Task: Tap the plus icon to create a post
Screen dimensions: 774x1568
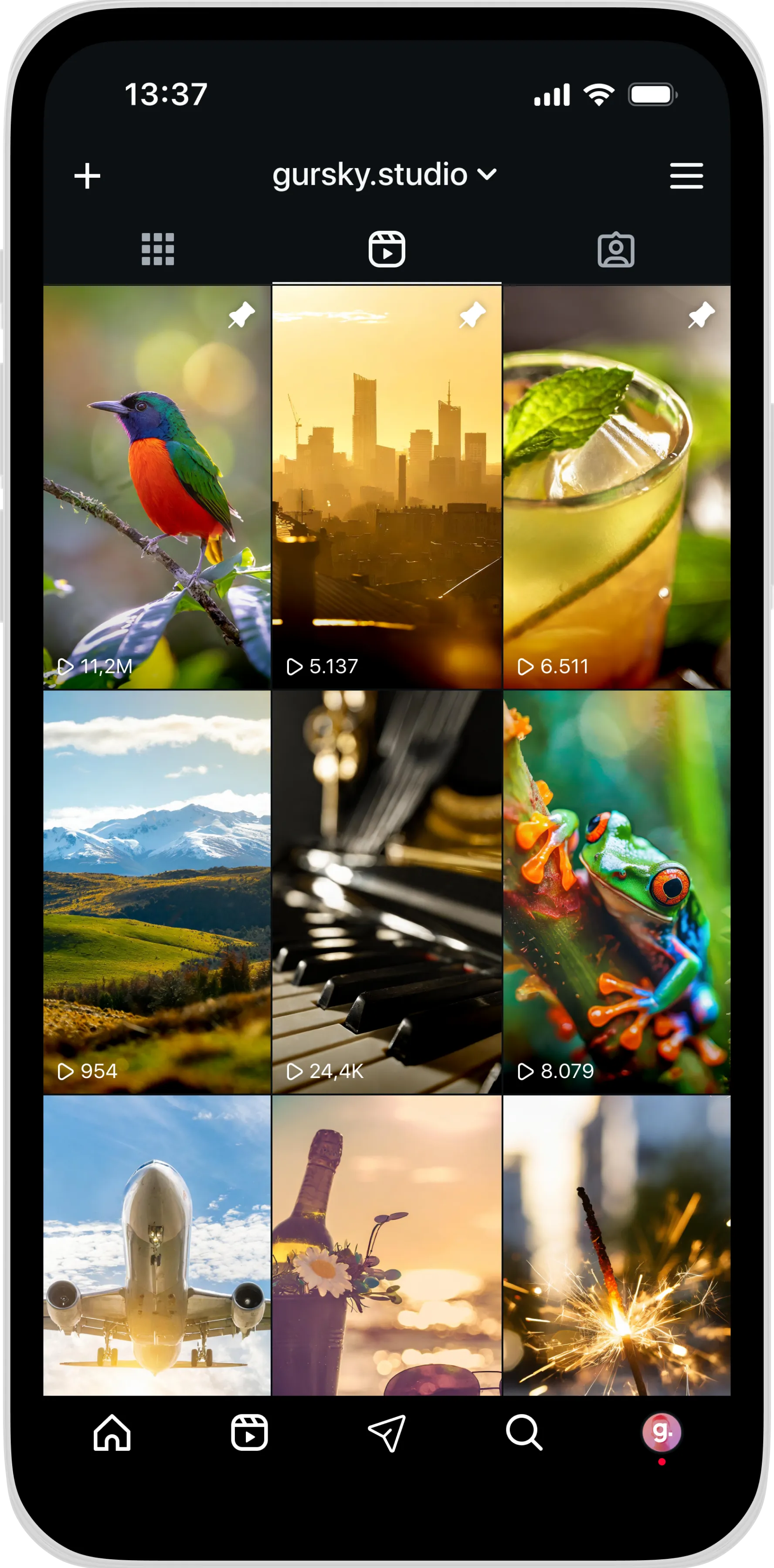Action: point(87,176)
